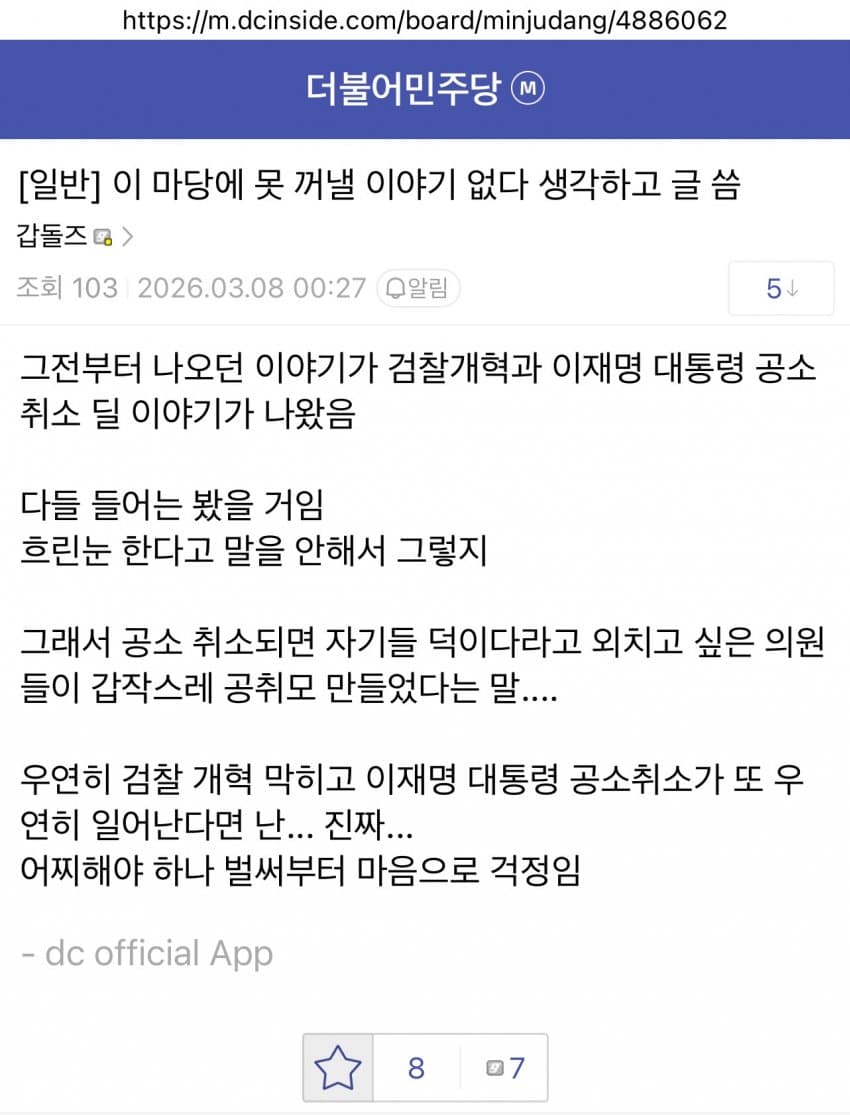850x1115 pixels.
Task: Click the small badge icon beside 갑돌즈
Action: point(103,237)
